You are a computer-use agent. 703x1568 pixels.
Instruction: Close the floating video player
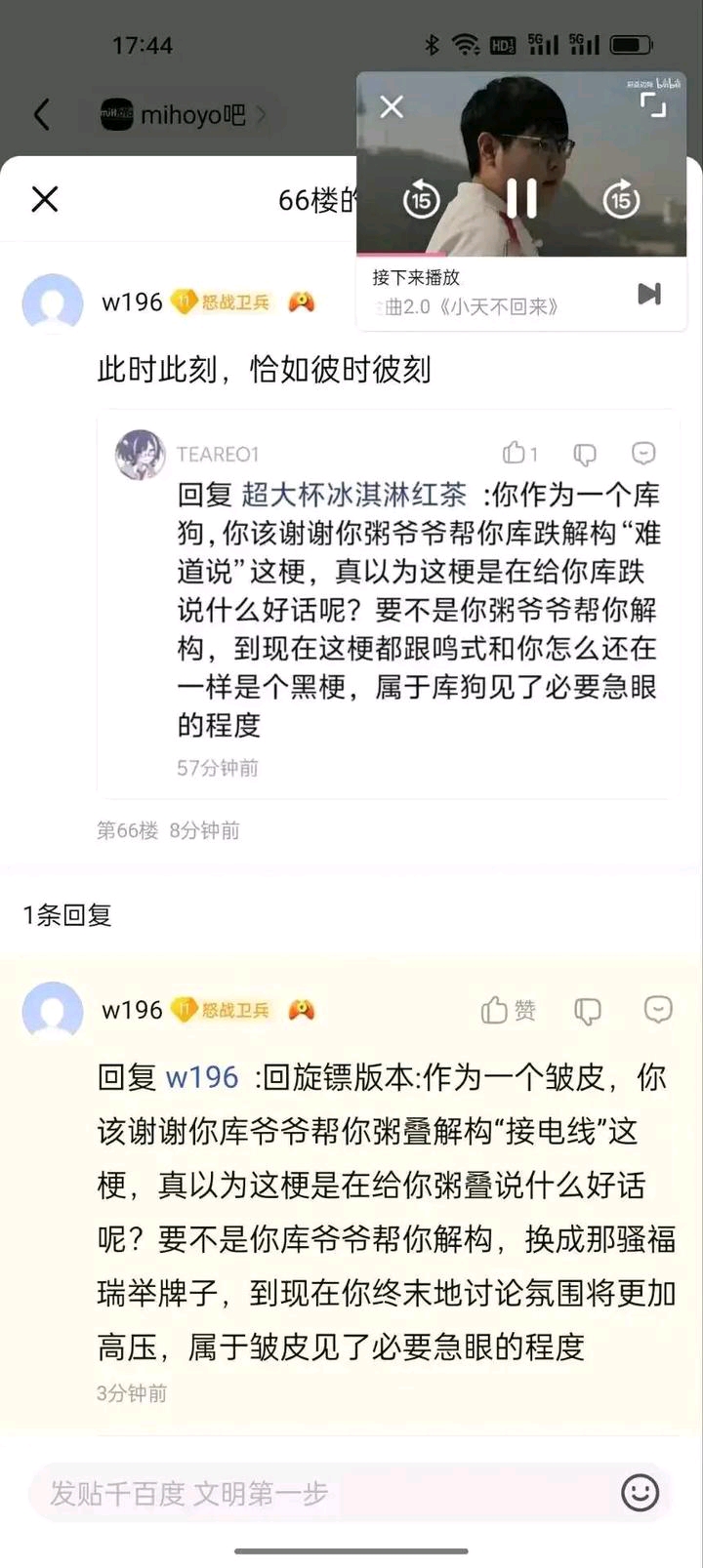click(x=392, y=106)
